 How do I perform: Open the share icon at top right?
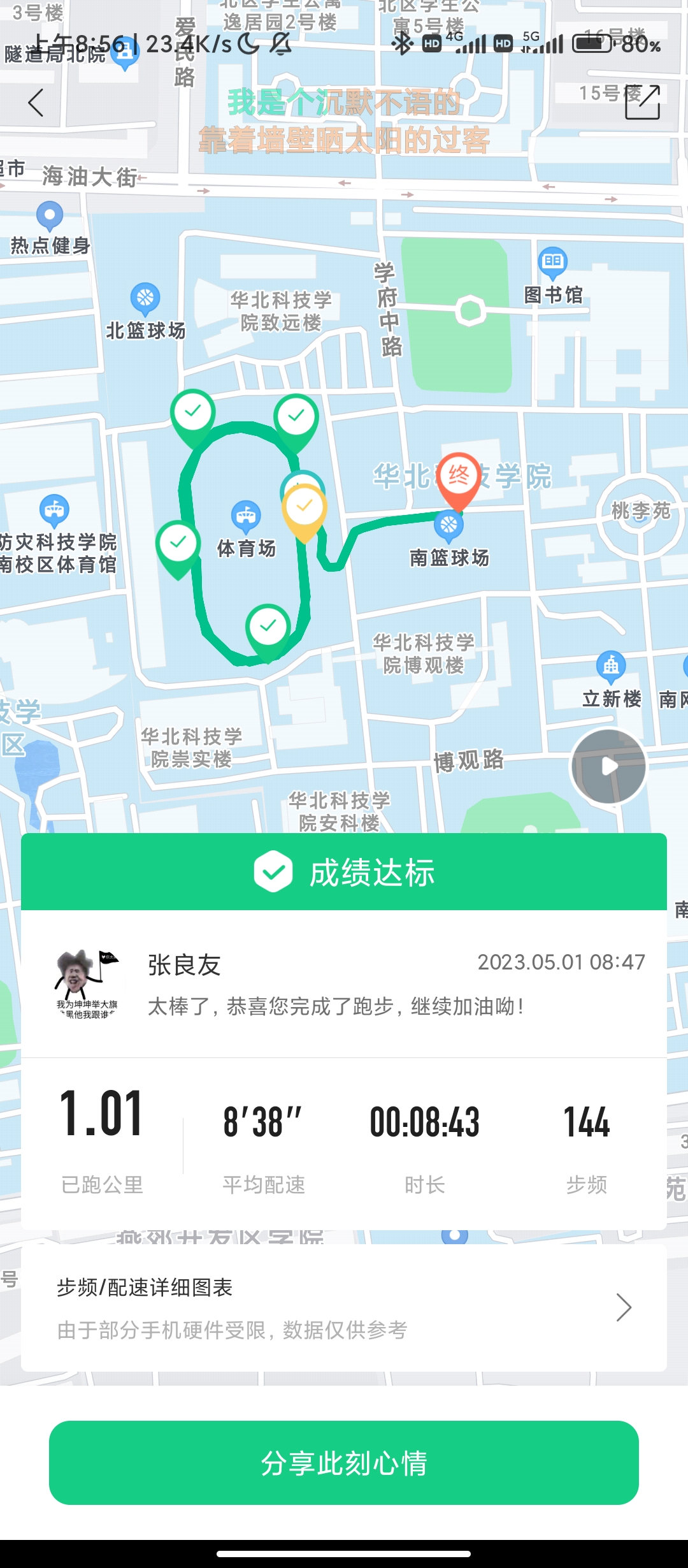coord(642,102)
